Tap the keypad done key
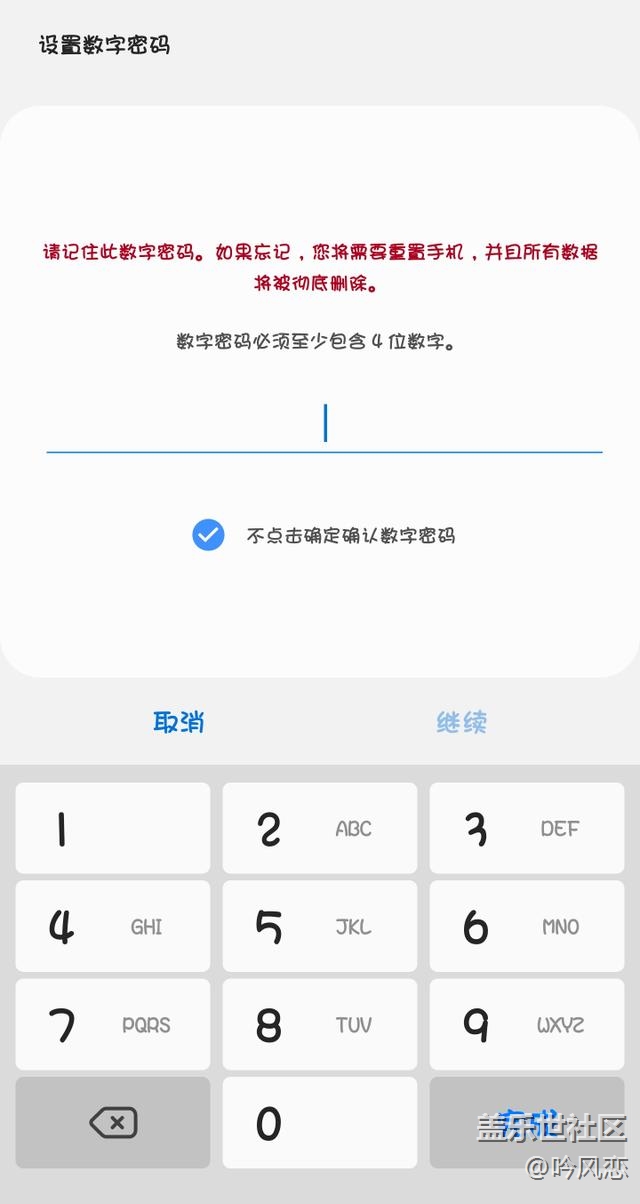Screen dimensions: 640x1204 (x=526, y=1122)
